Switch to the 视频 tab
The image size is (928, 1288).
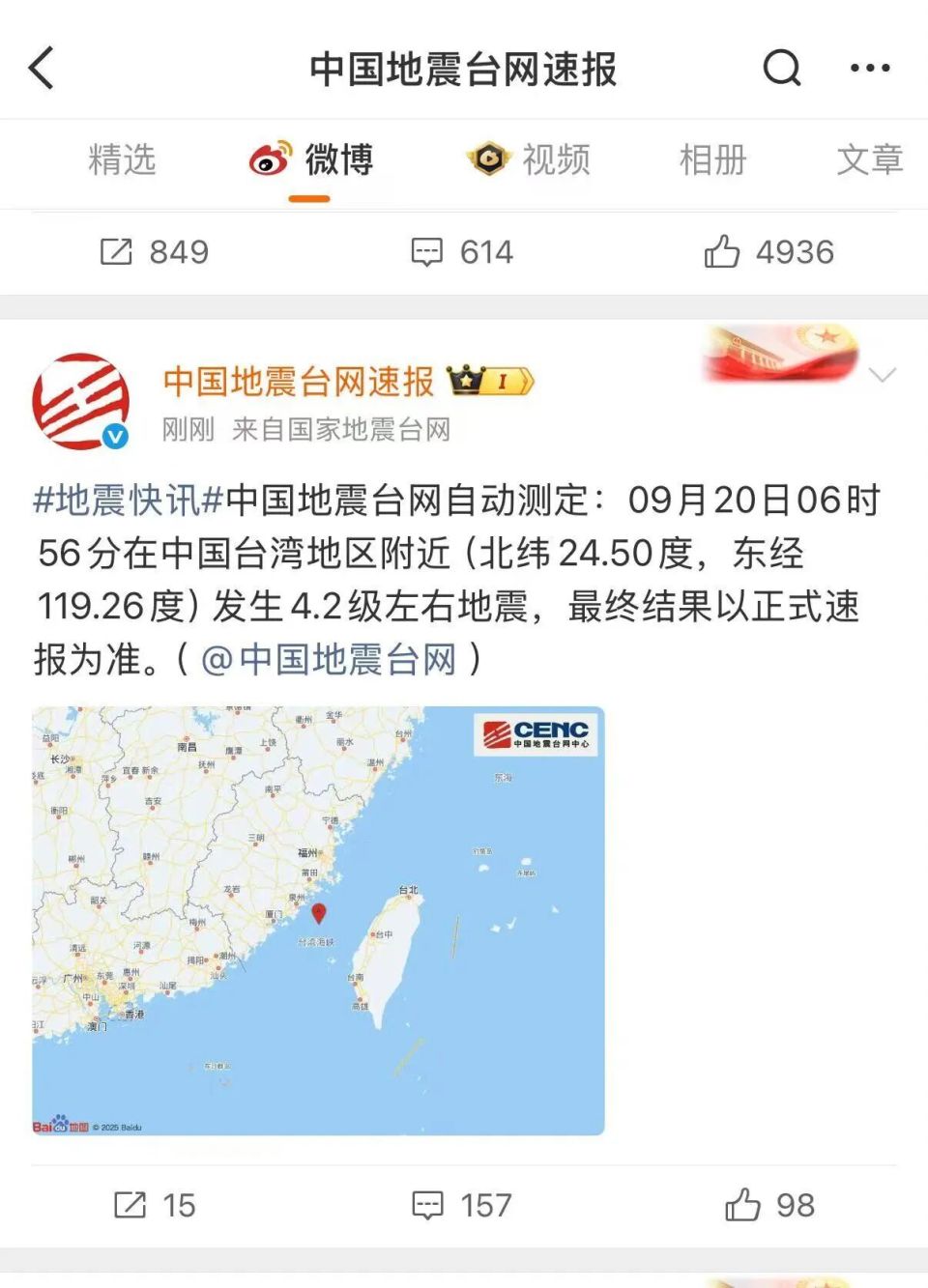530,159
